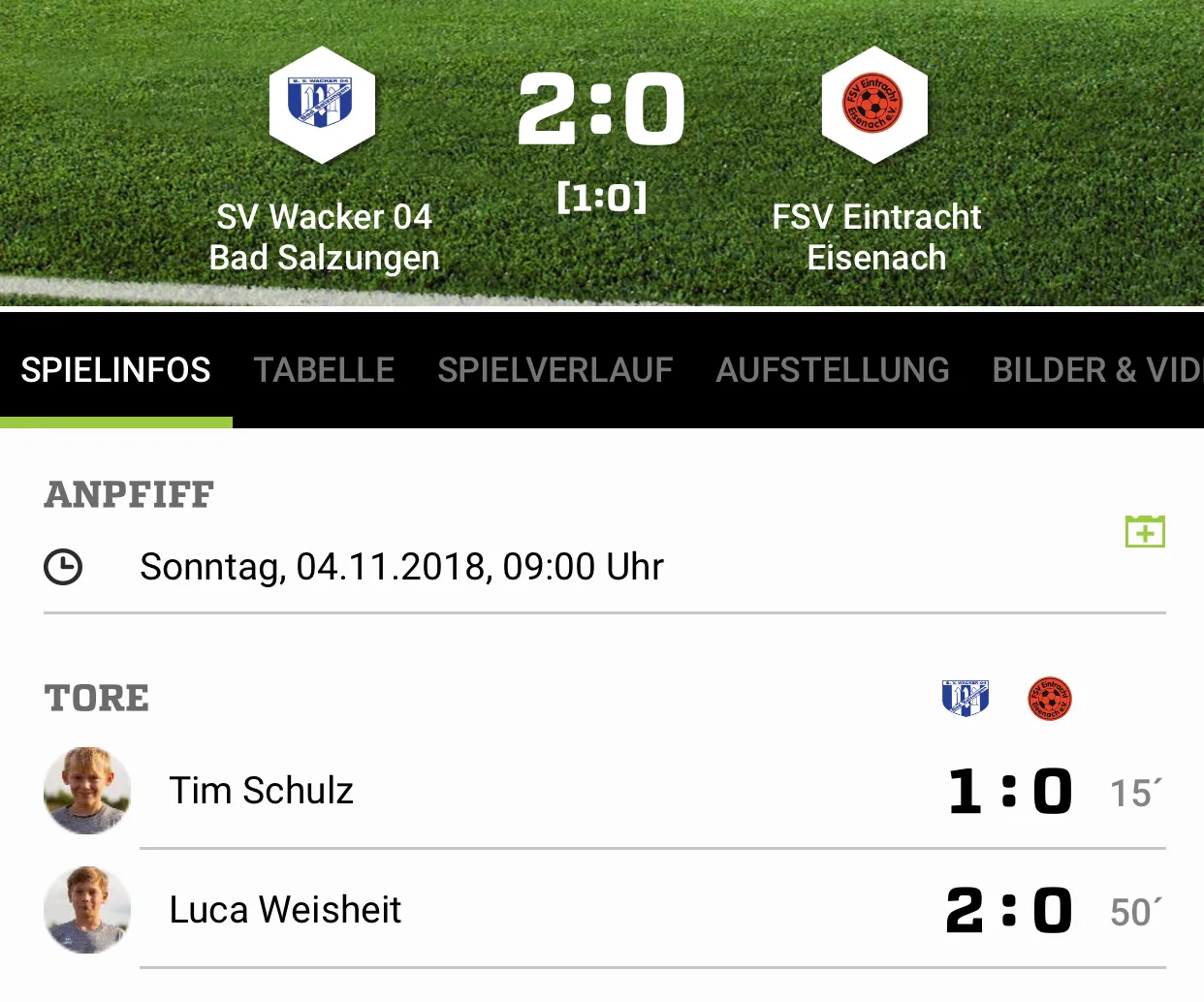Screen dimensions: 1204x1002
Task: Open Tim Schulz's player profile
Action: click(x=261, y=791)
